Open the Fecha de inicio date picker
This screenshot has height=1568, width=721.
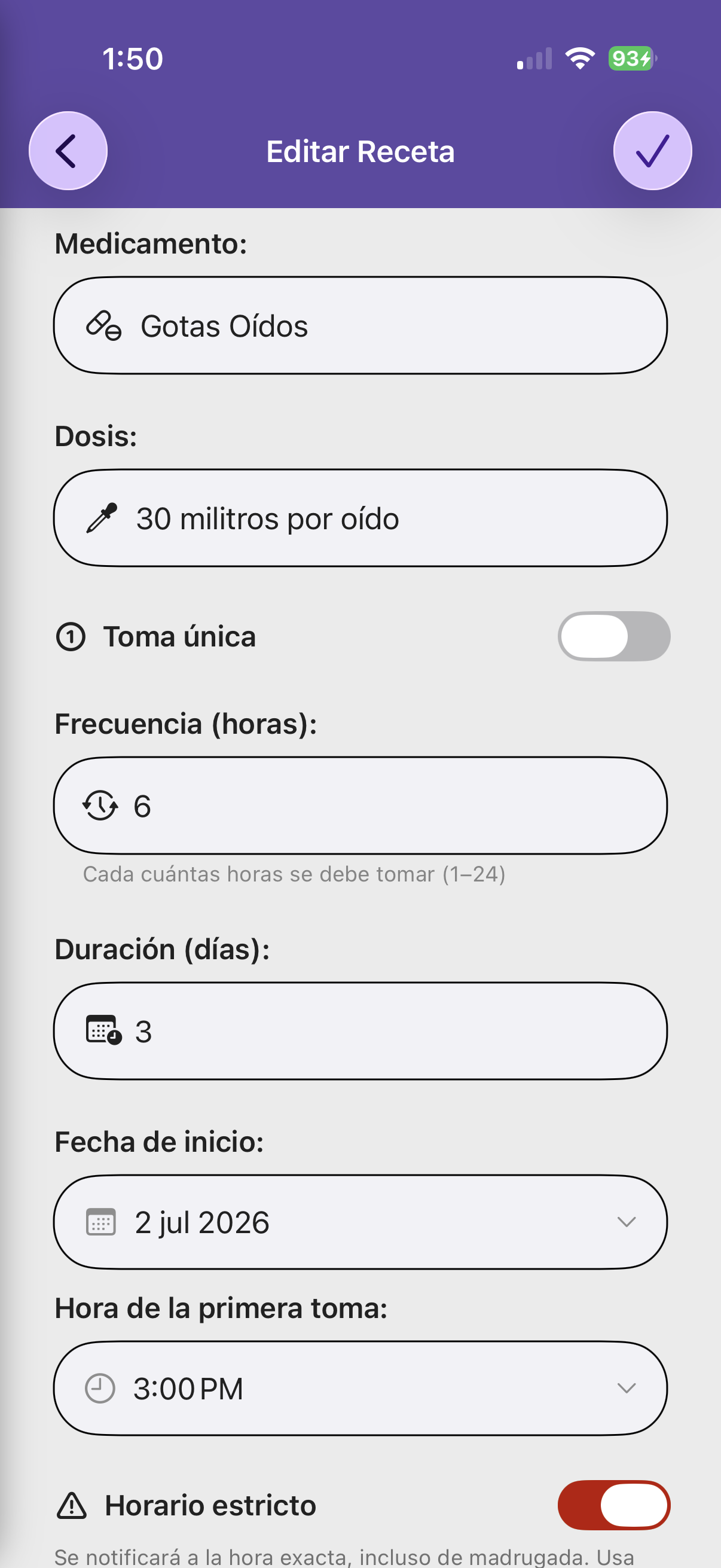pyautogui.click(x=360, y=1222)
